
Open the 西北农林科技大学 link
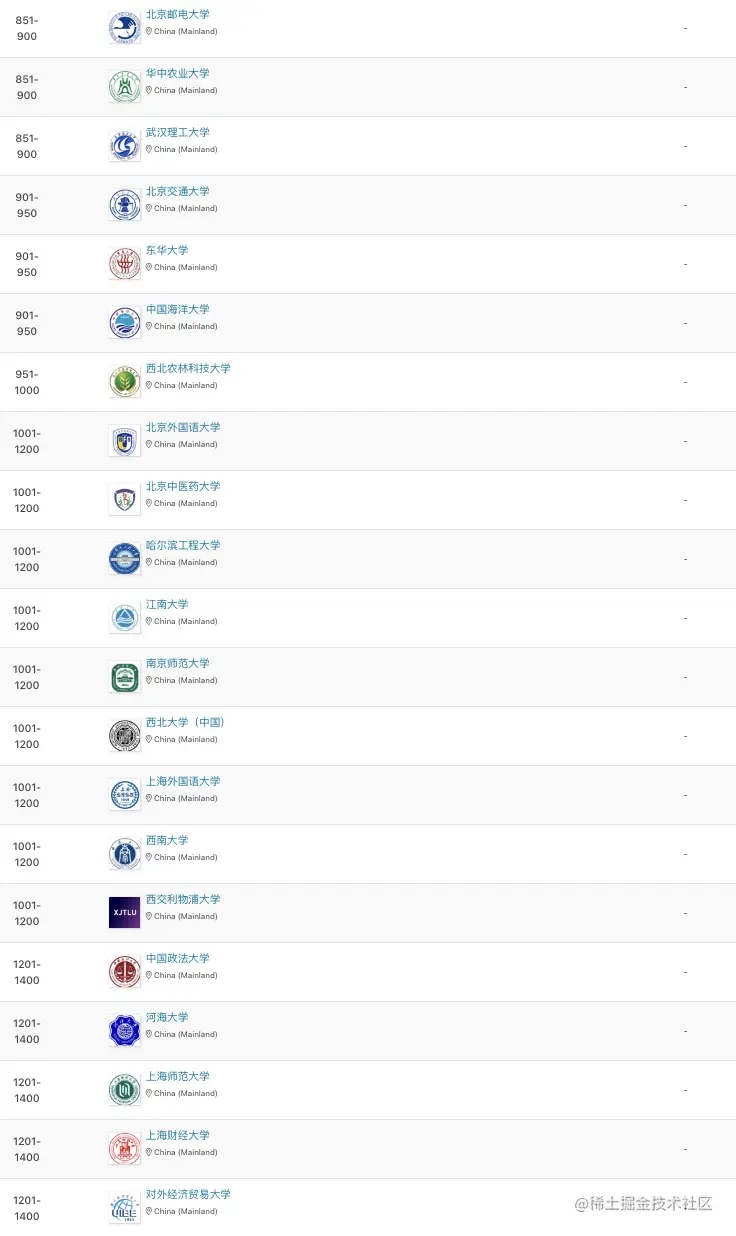click(x=188, y=368)
